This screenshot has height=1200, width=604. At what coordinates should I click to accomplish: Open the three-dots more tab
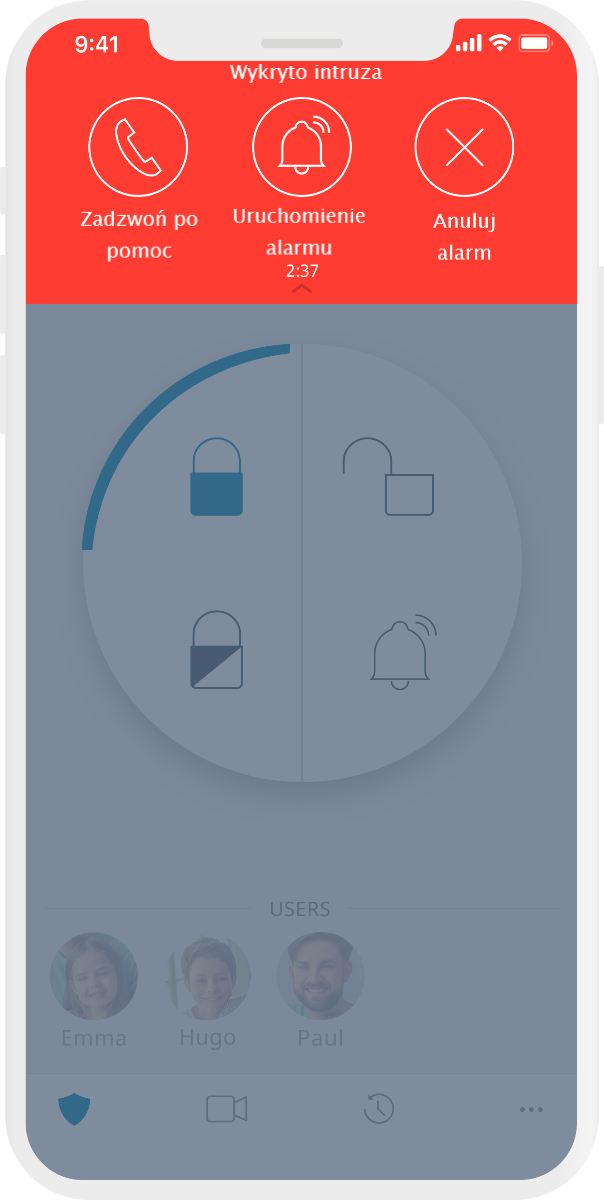tap(531, 1109)
